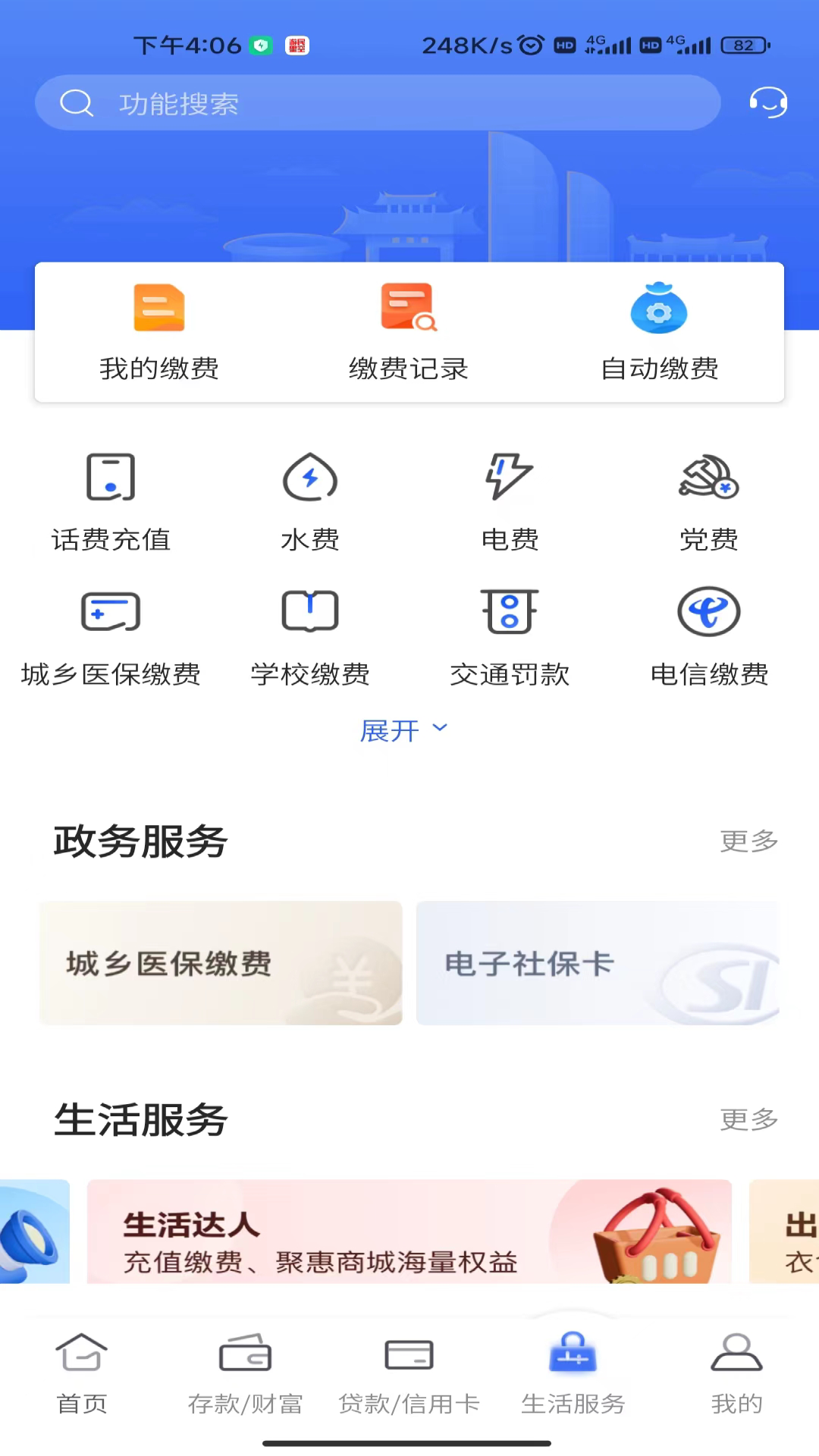
Task: Open the customer service headset icon
Action: (x=767, y=102)
